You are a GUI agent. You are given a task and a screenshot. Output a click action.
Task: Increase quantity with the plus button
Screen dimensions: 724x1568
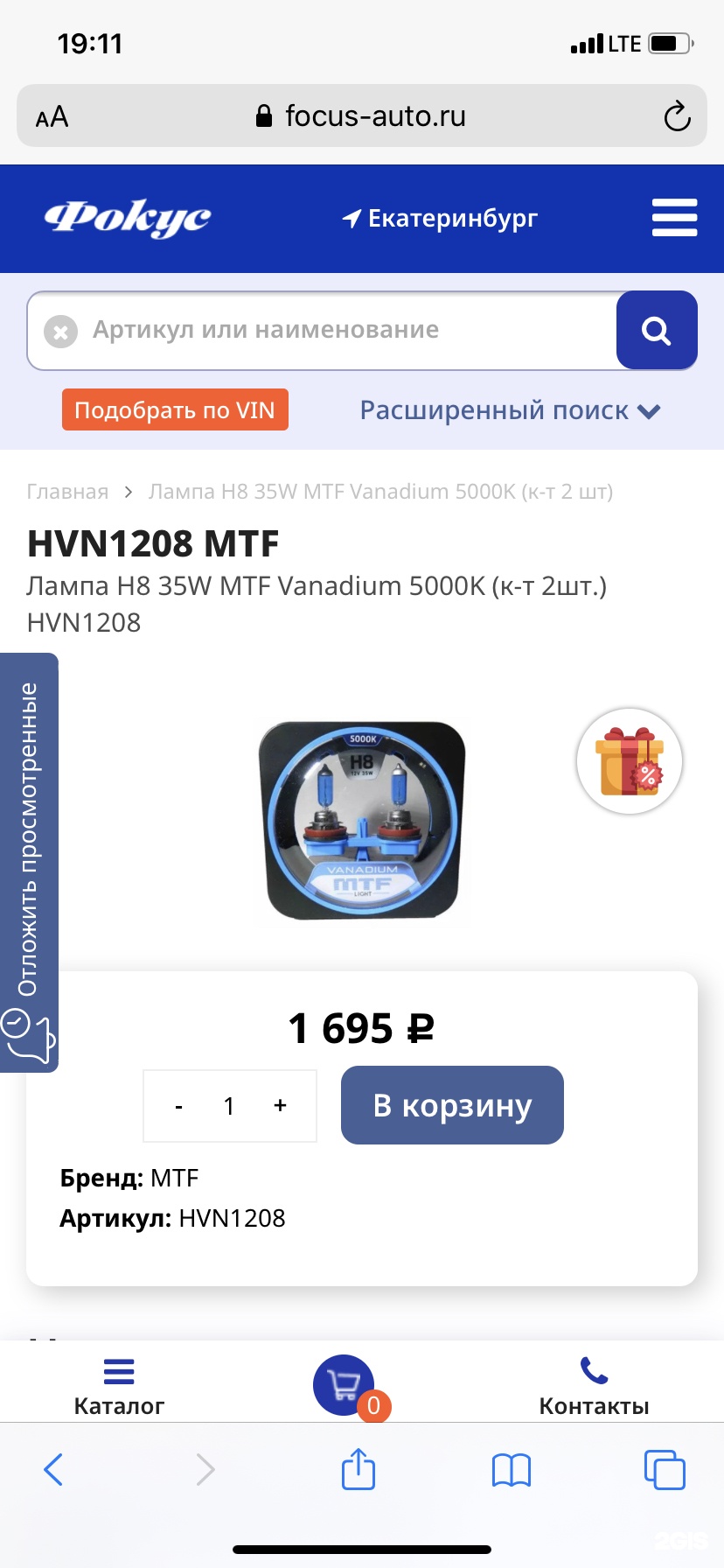pyautogui.click(x=280, y=1106)
